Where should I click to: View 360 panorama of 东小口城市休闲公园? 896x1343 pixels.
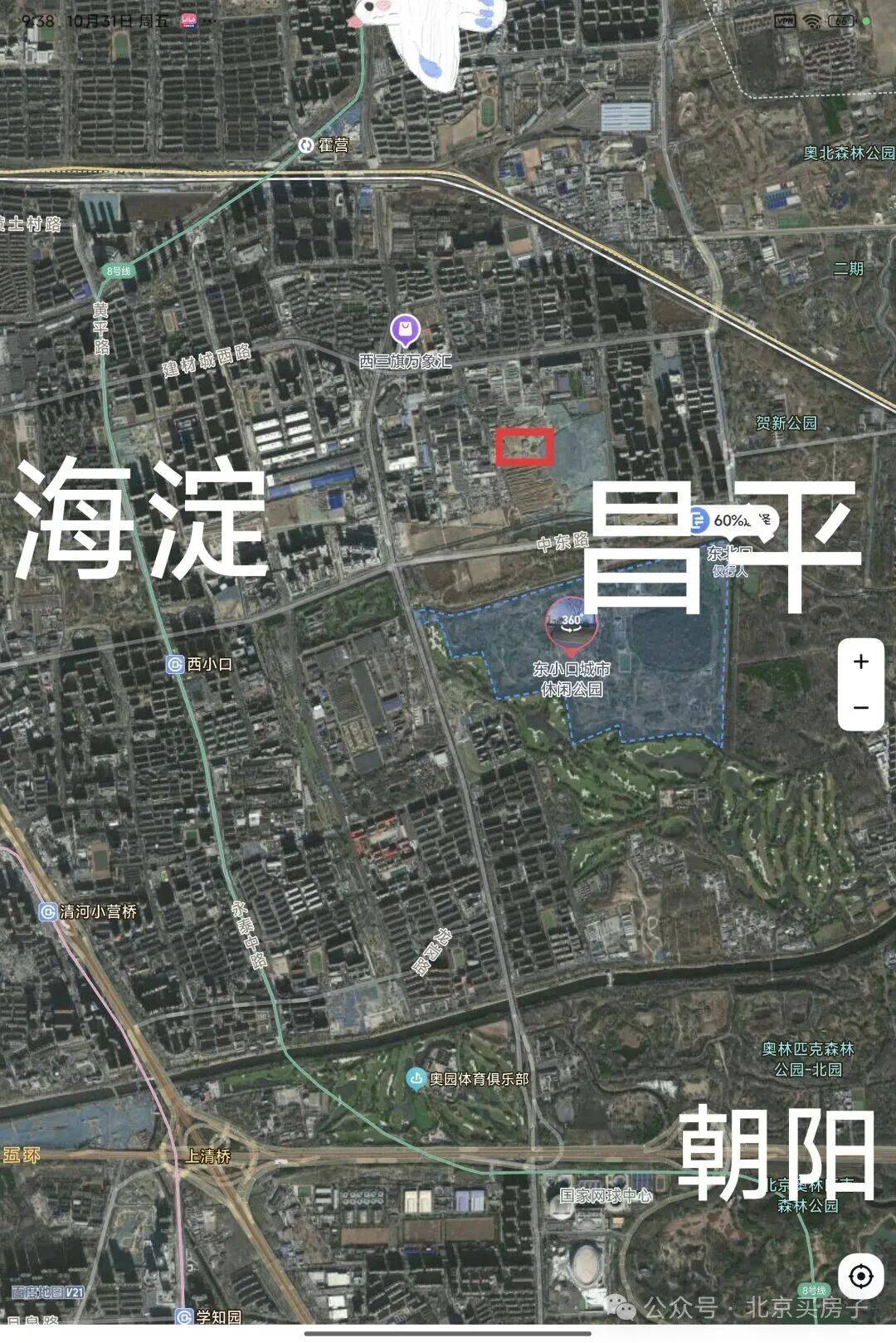coord(572,622)
